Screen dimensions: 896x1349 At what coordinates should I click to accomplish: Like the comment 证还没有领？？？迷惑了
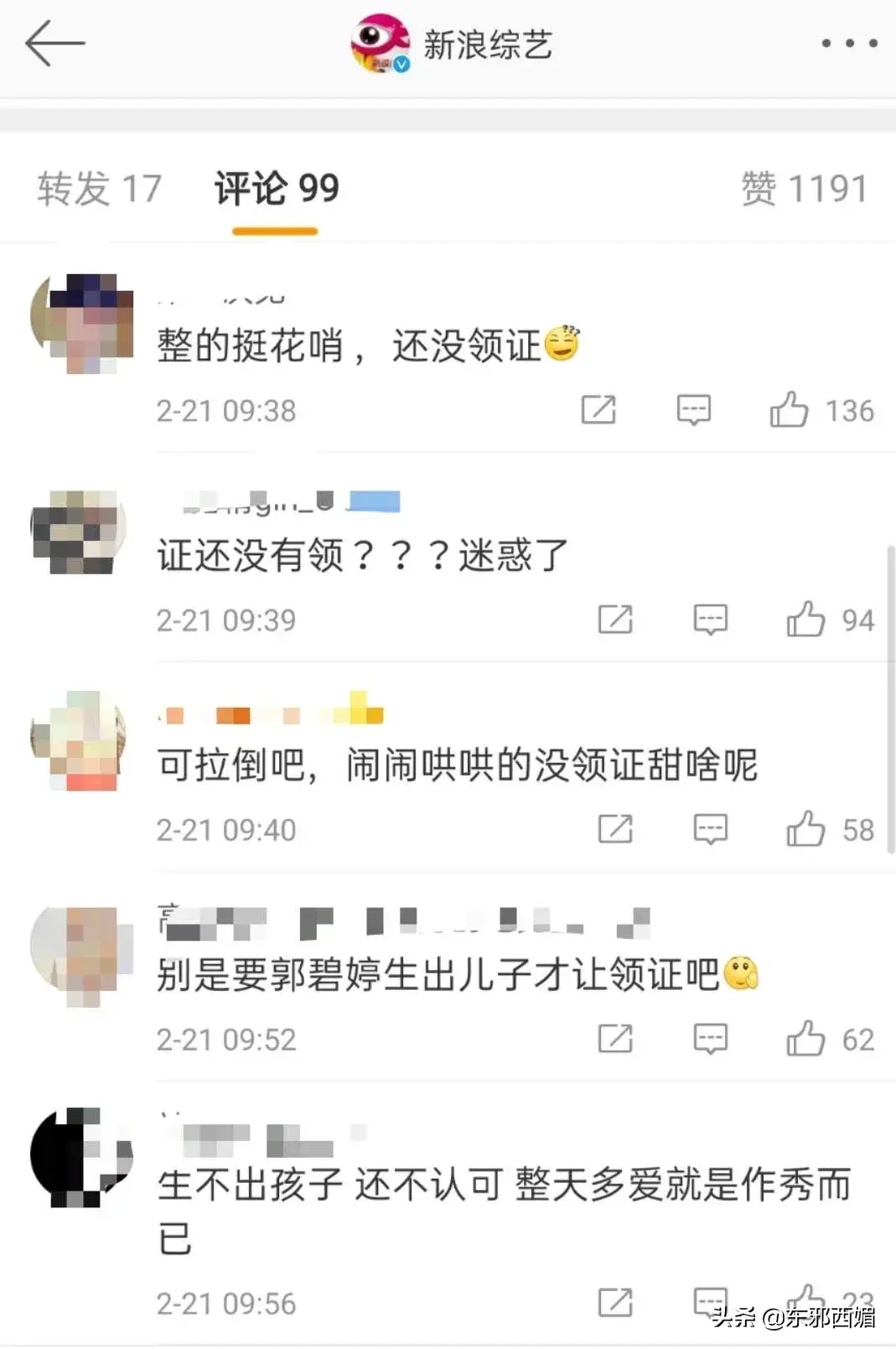coord(805,620)
